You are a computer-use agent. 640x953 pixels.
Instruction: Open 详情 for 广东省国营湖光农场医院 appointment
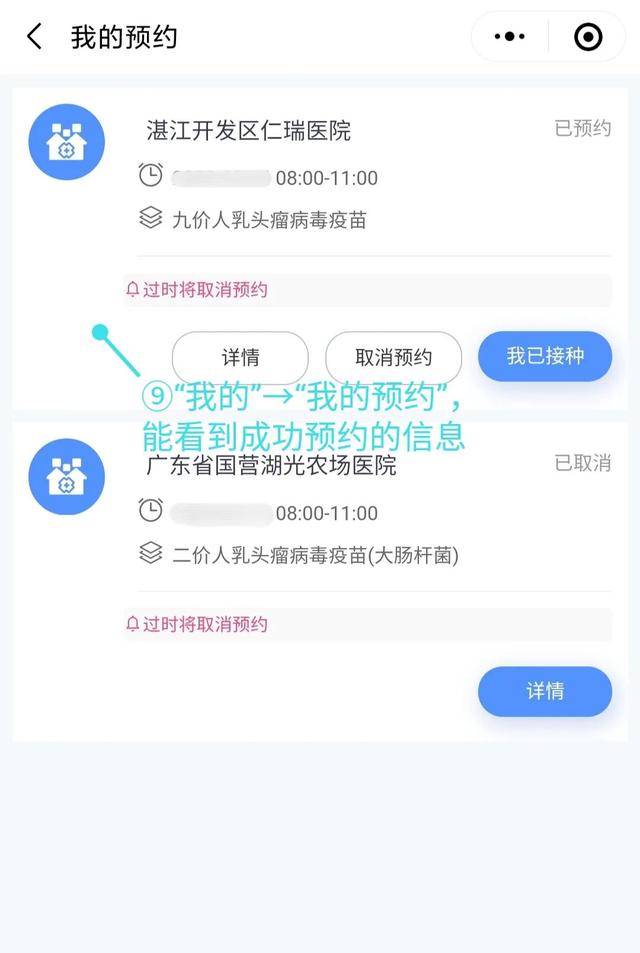545,691
